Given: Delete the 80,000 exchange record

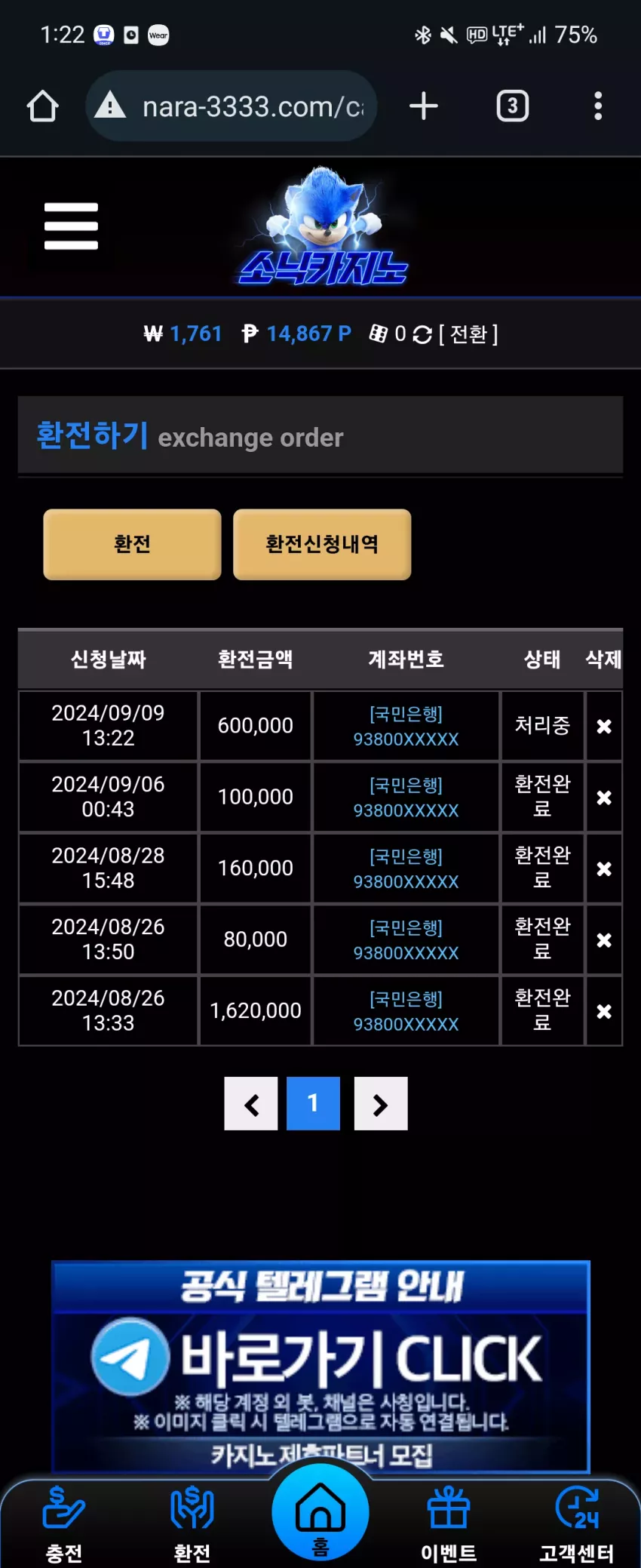Looking at the screenshot, I should tap(604, 940).
